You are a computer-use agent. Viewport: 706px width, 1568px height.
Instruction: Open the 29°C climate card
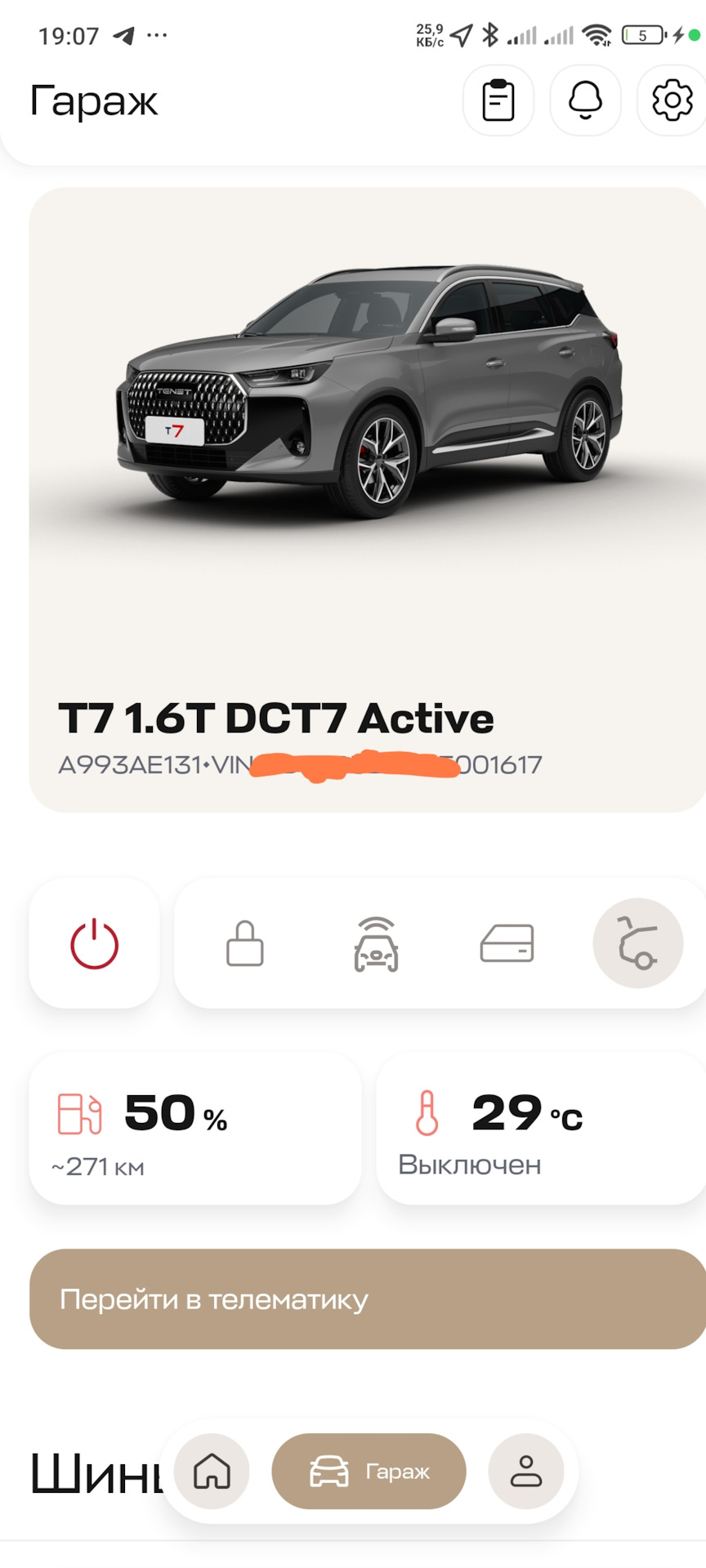point(540,1128)
